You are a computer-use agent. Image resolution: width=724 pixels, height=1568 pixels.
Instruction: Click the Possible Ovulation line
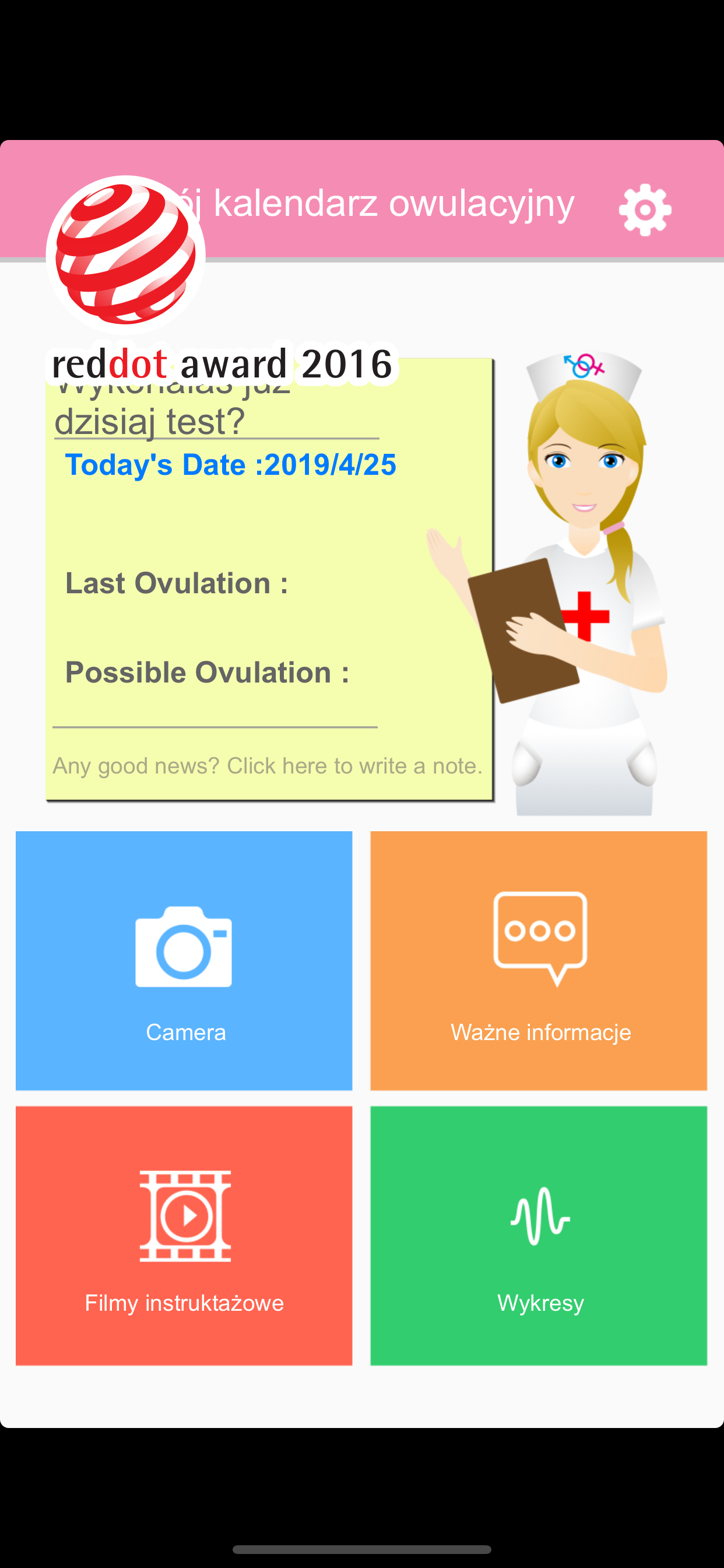[207, 673]
